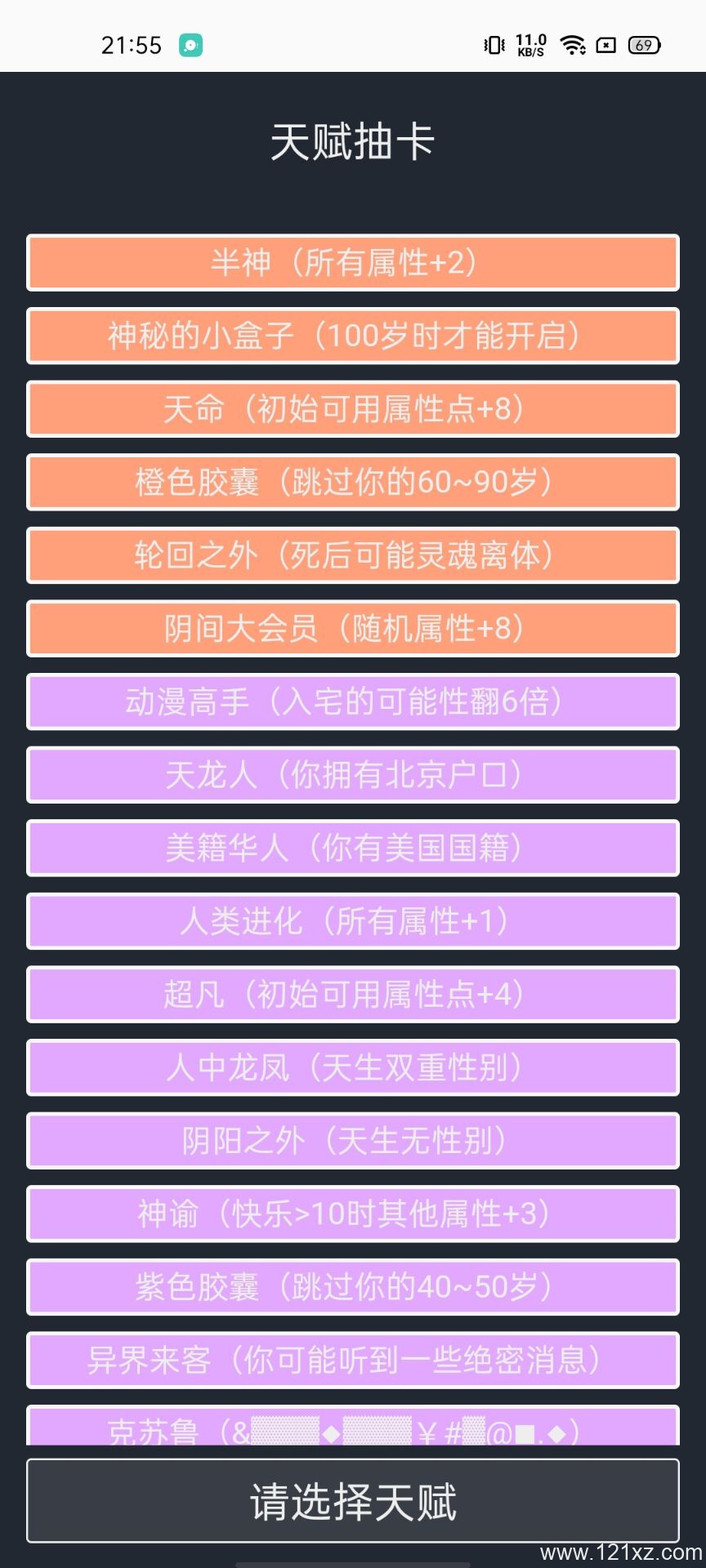This screenshot has height=1568, width=706.
Task: Select 橙色胶囊 talent
Action: [353, 482]
